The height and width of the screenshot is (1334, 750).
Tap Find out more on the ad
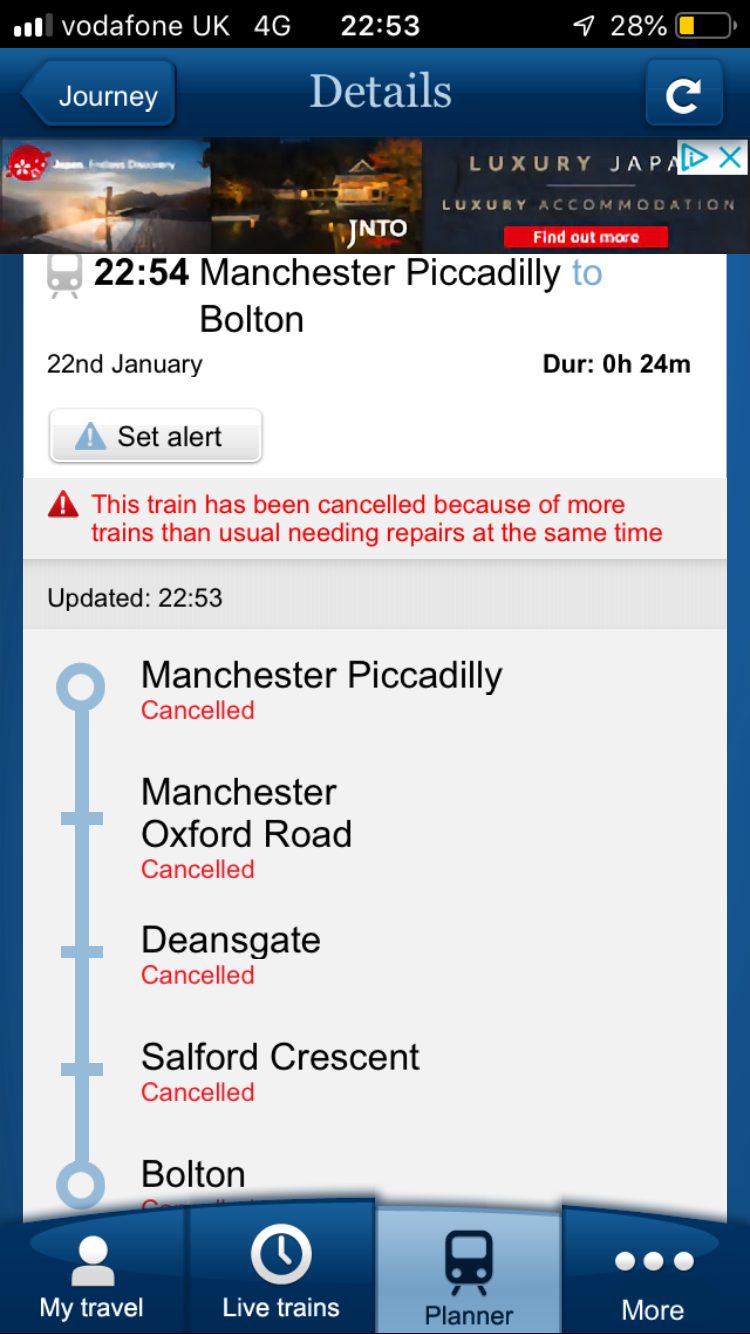coord(586,237)
